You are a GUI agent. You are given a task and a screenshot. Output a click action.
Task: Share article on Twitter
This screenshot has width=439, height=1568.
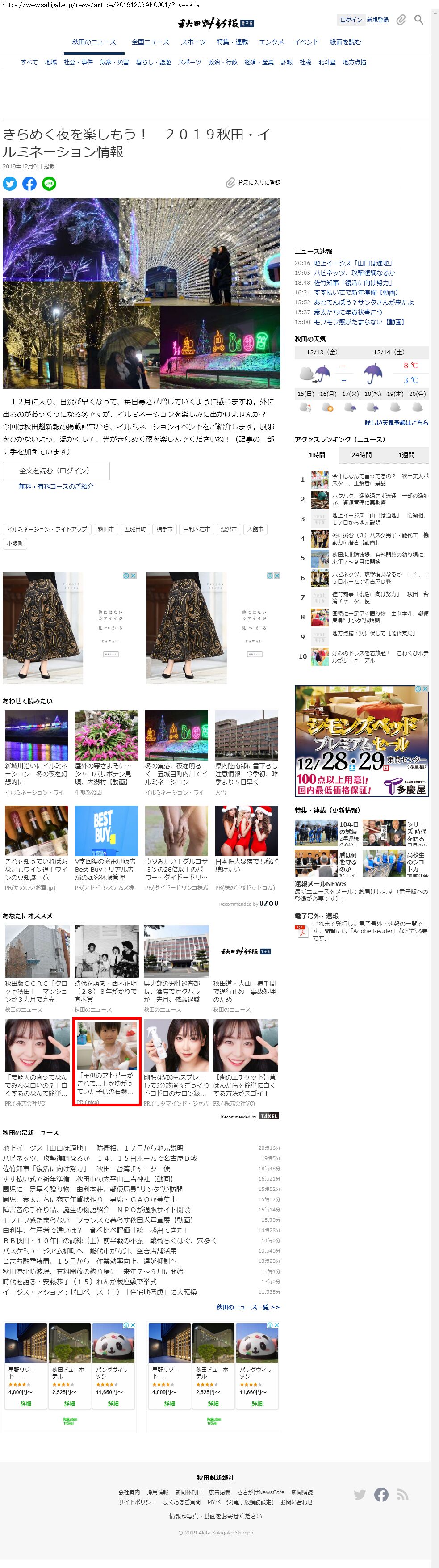point(10,183)
